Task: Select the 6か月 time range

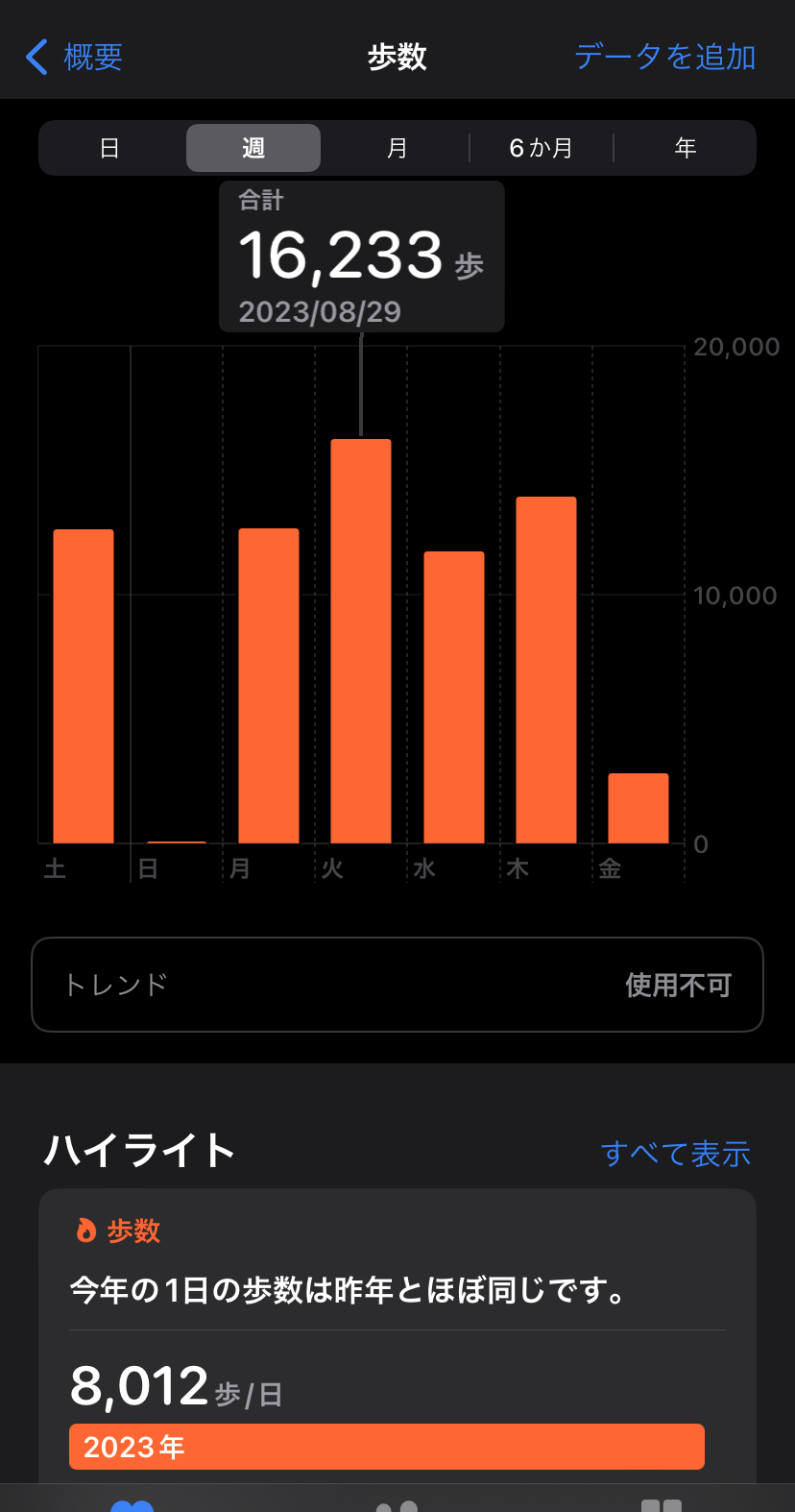Action: click(x=541, y=148)
